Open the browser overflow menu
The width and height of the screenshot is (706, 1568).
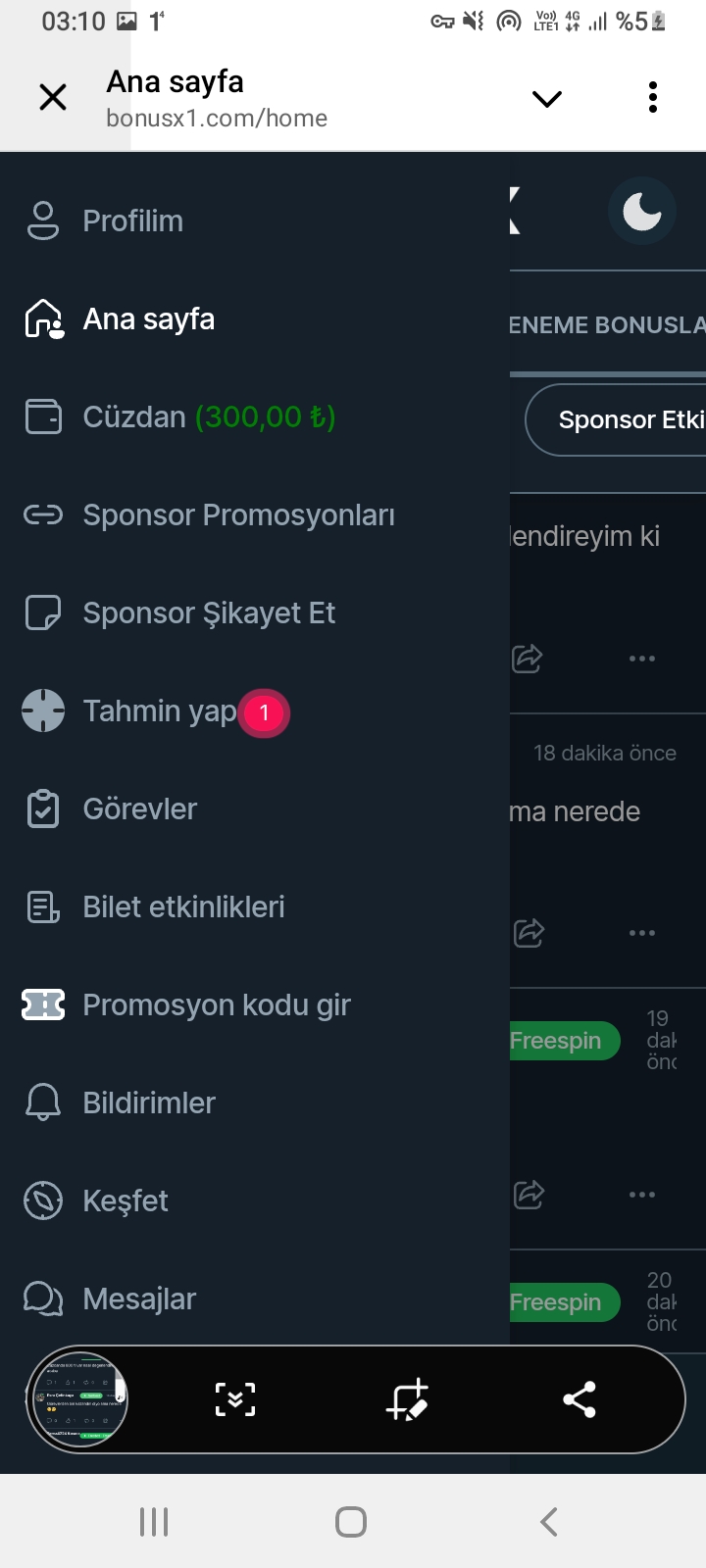click(x=653, y=97)
